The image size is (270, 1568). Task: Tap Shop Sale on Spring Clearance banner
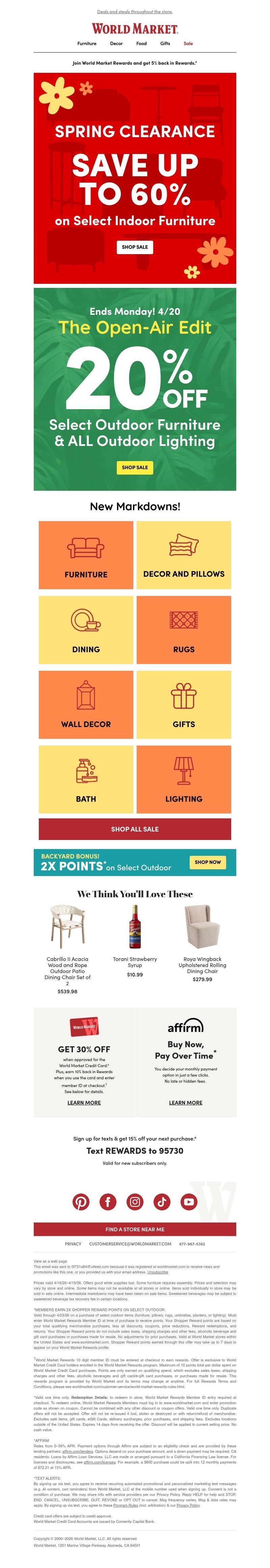click(135, 247)
